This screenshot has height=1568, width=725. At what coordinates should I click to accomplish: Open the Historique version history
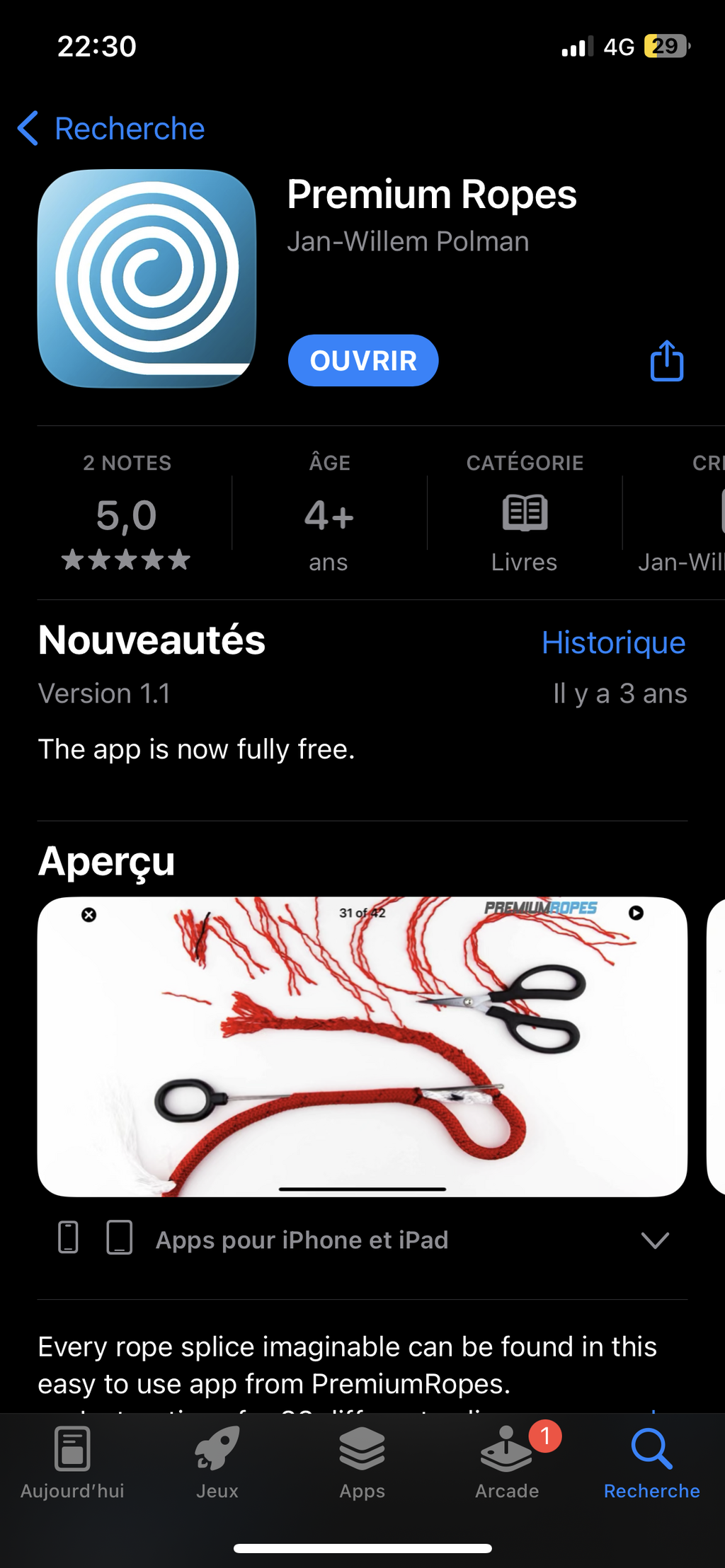coord(613,642)
